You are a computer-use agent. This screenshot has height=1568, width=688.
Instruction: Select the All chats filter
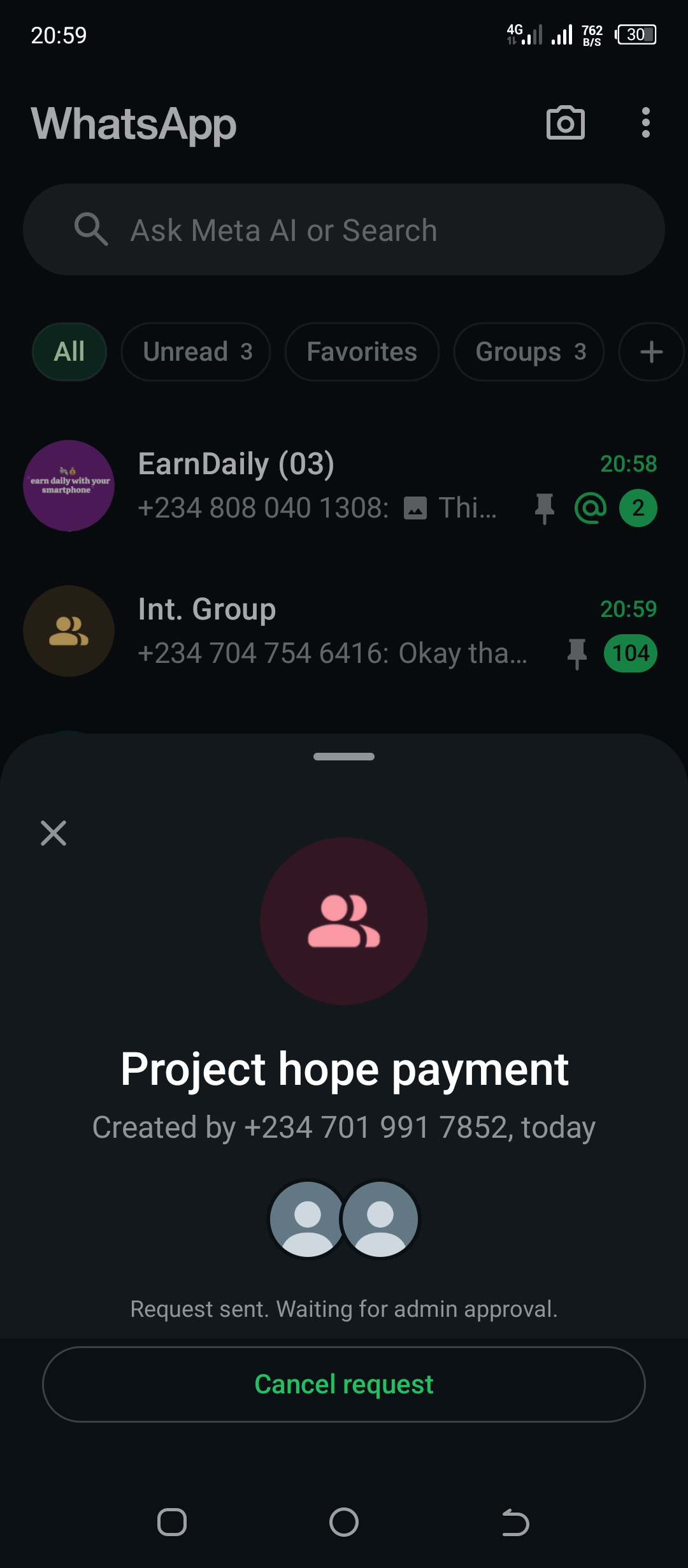pyautogui.click(x=69, y=352)
